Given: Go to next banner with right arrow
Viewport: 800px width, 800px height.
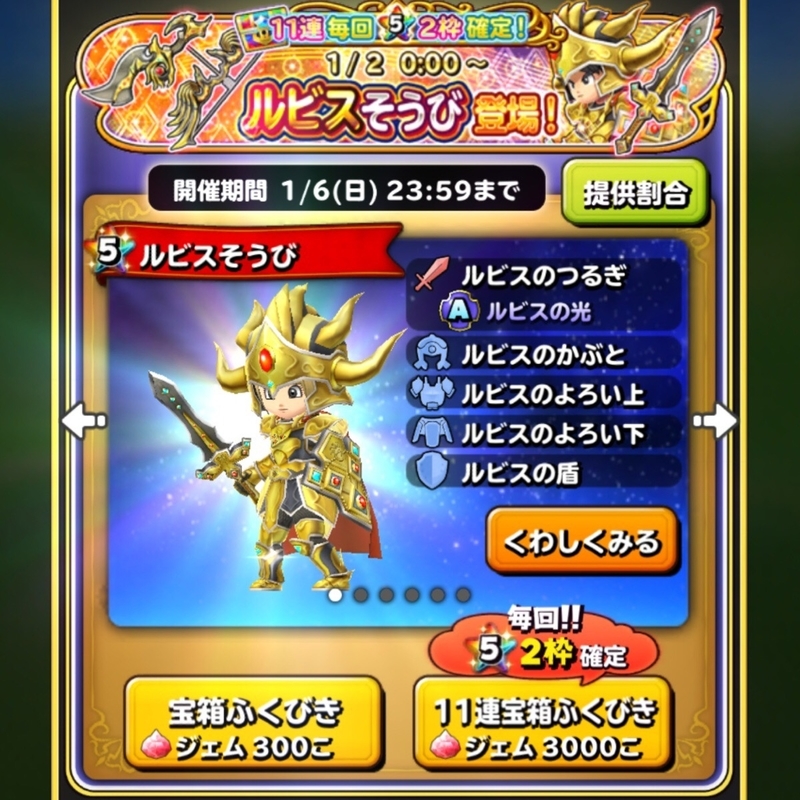Looking at the screenshot, I should tap(715, 422).
